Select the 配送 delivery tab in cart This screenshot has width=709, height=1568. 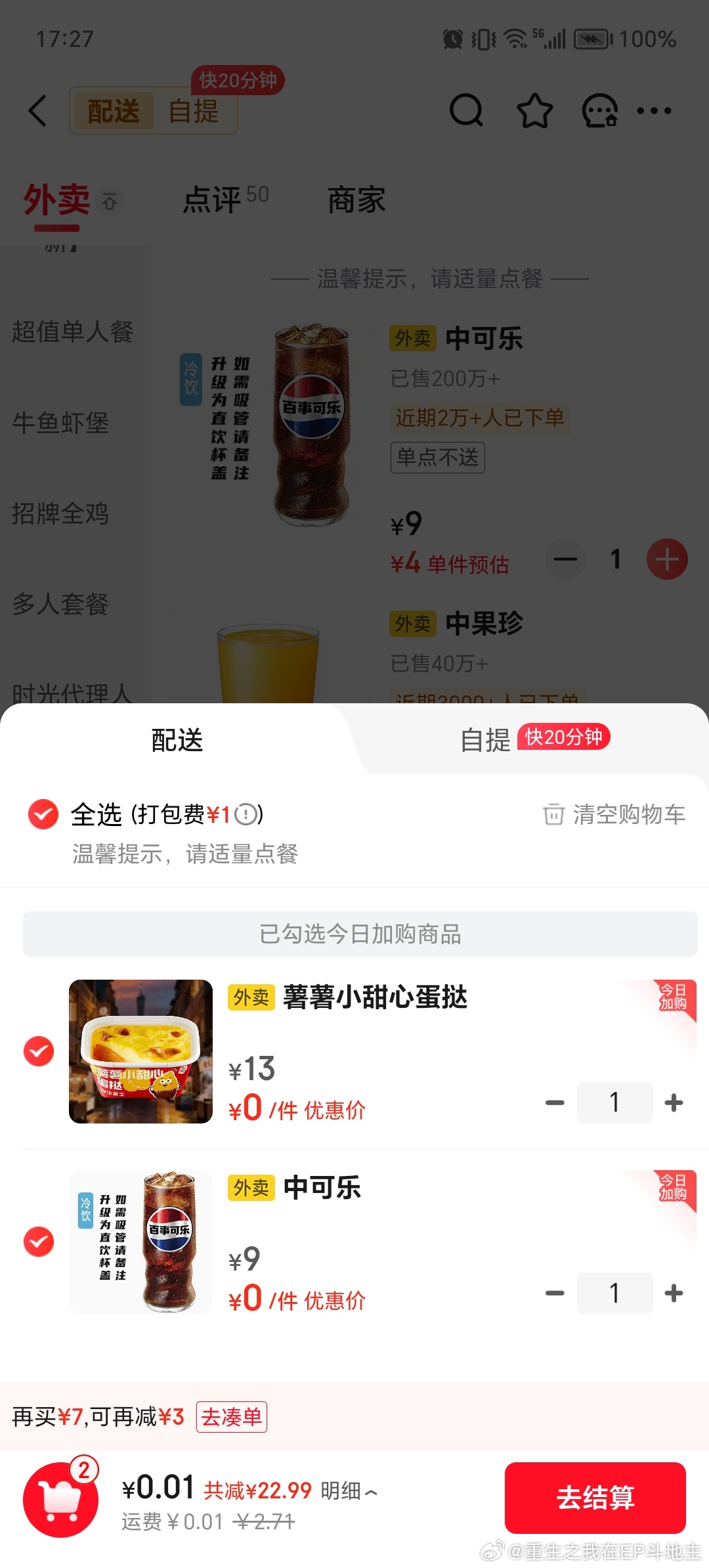(x=177, y=740)
